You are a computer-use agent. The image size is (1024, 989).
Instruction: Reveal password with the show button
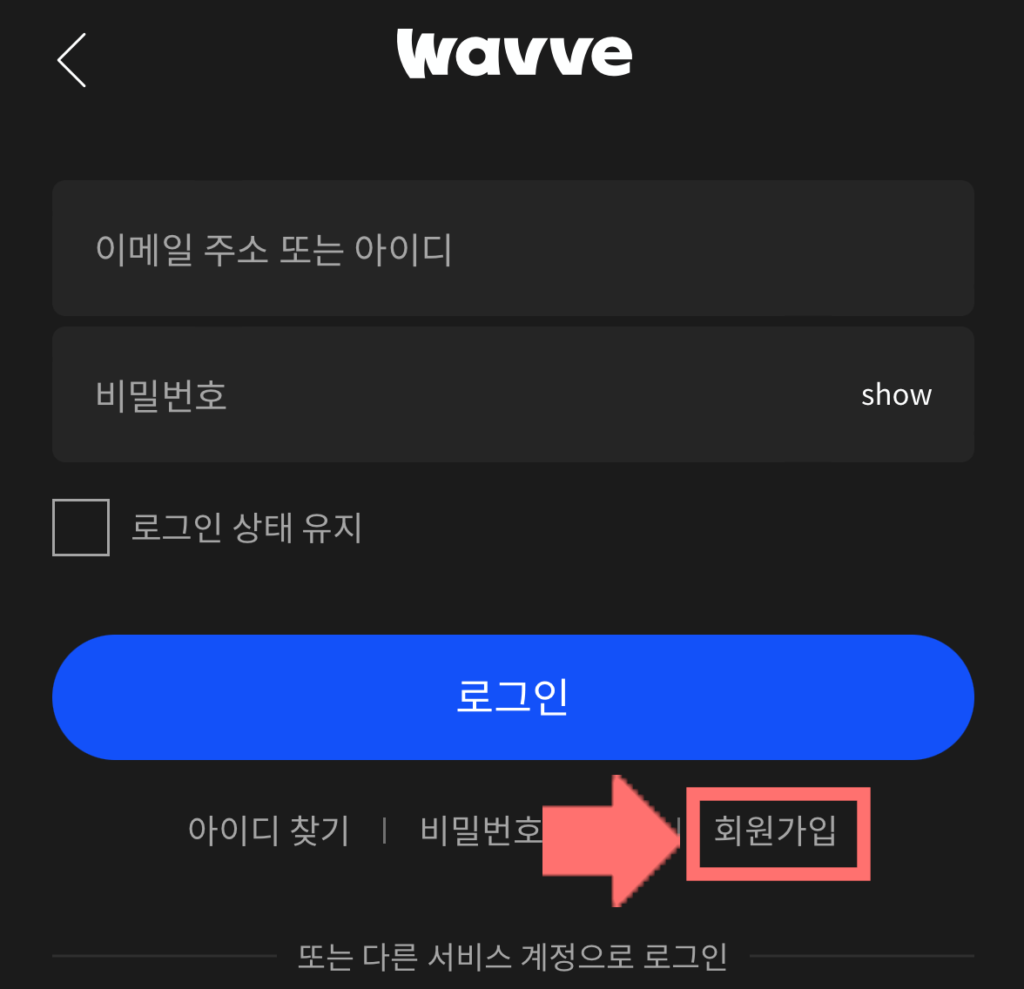[x=896, y=395]
